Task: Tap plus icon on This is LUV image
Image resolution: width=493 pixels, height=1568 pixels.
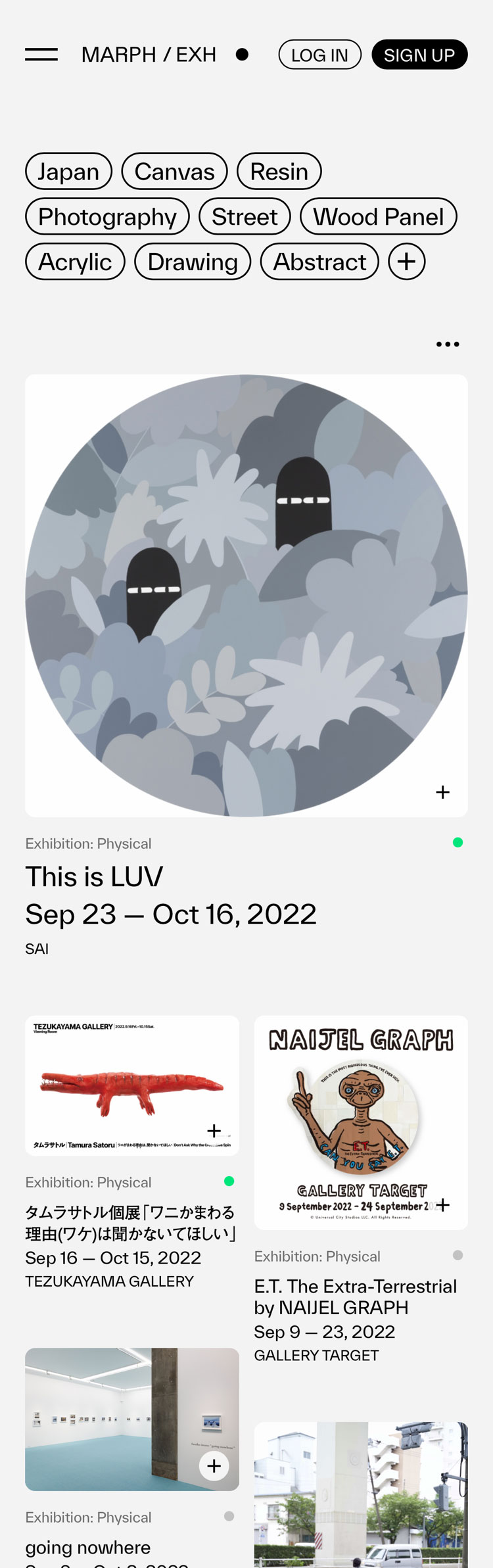Action: coord(442,792)
